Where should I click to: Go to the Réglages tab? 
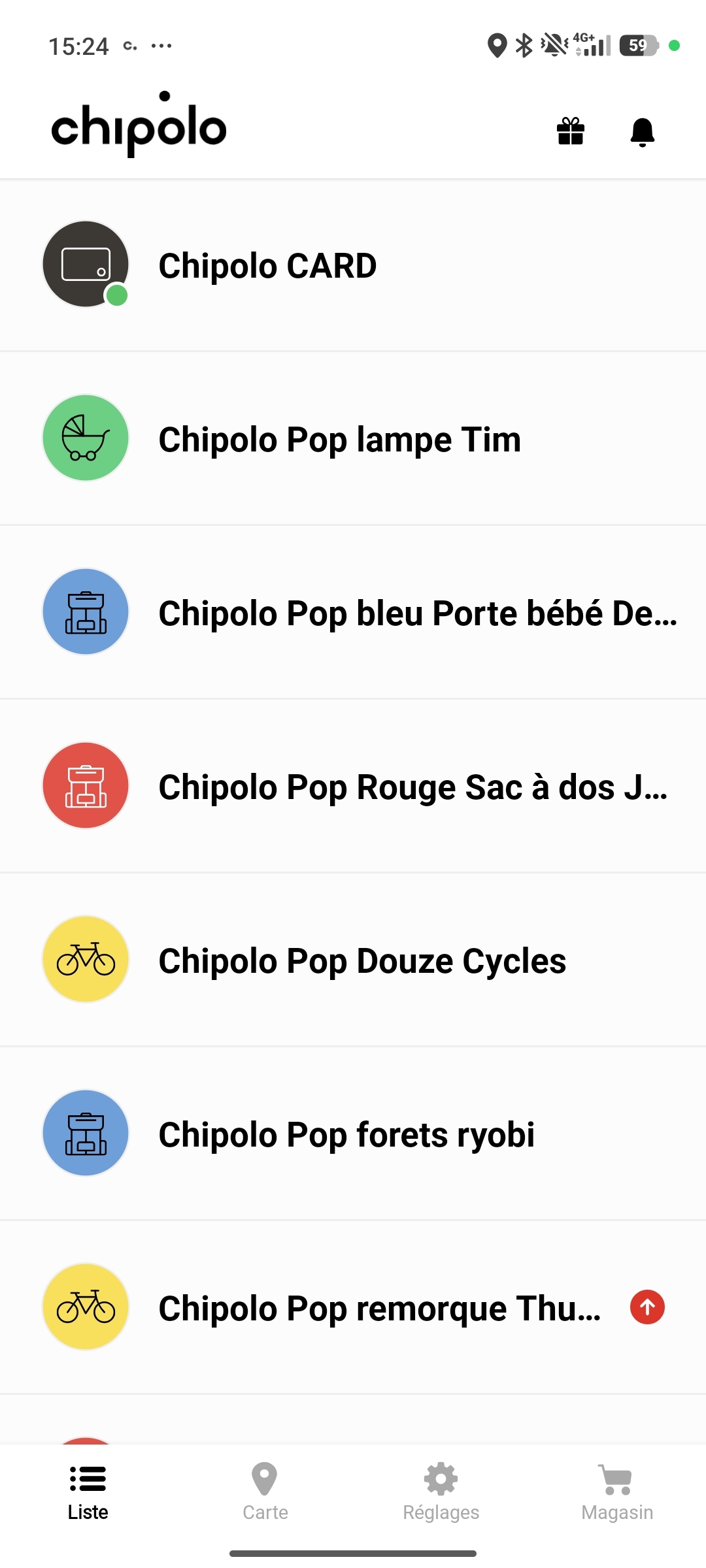(x=441, y=1493)
